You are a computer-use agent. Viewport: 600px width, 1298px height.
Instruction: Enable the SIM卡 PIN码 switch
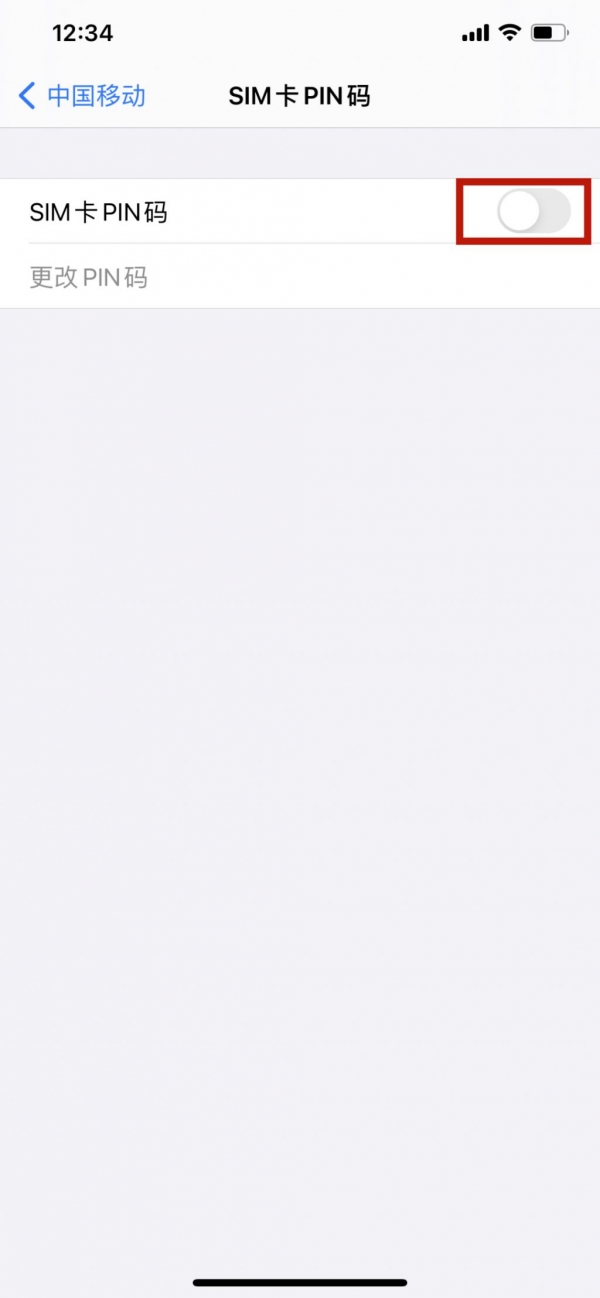pyautogui.click(x=534, y=212)
